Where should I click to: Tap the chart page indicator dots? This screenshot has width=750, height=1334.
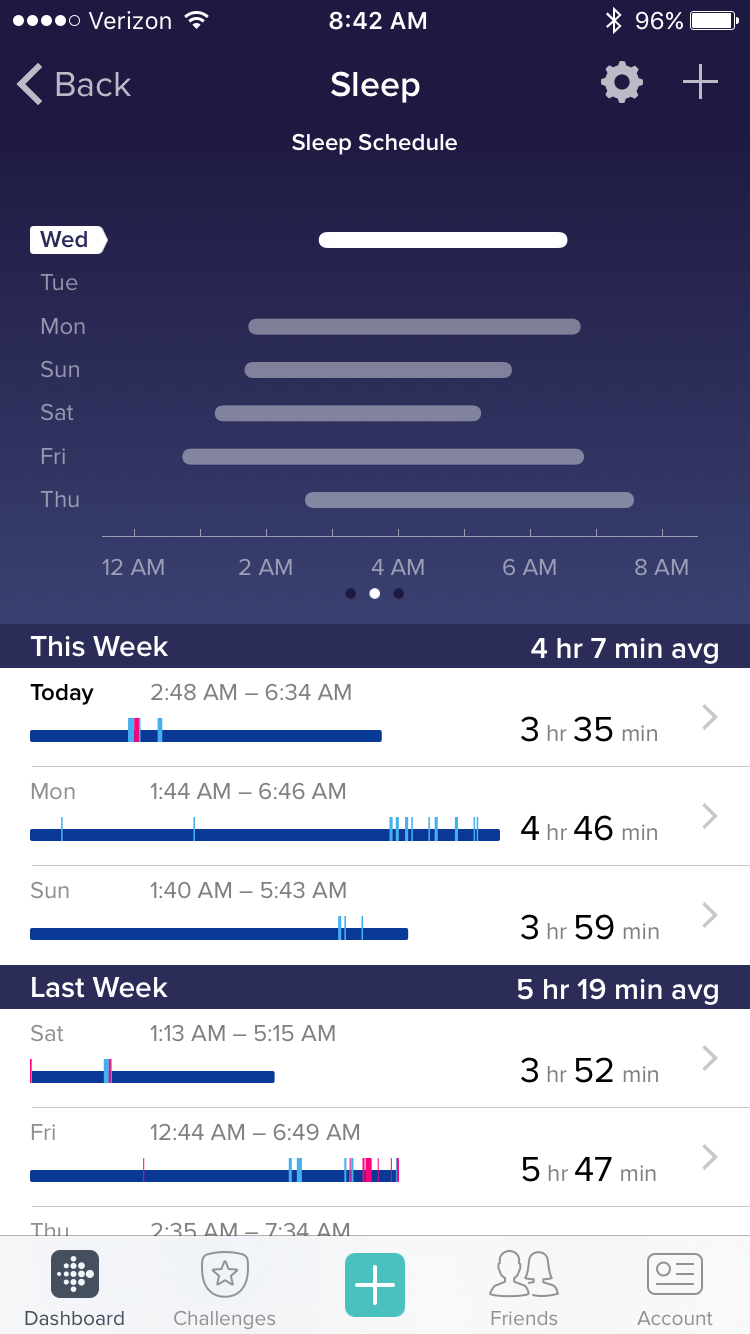click(x=375, y=593)
